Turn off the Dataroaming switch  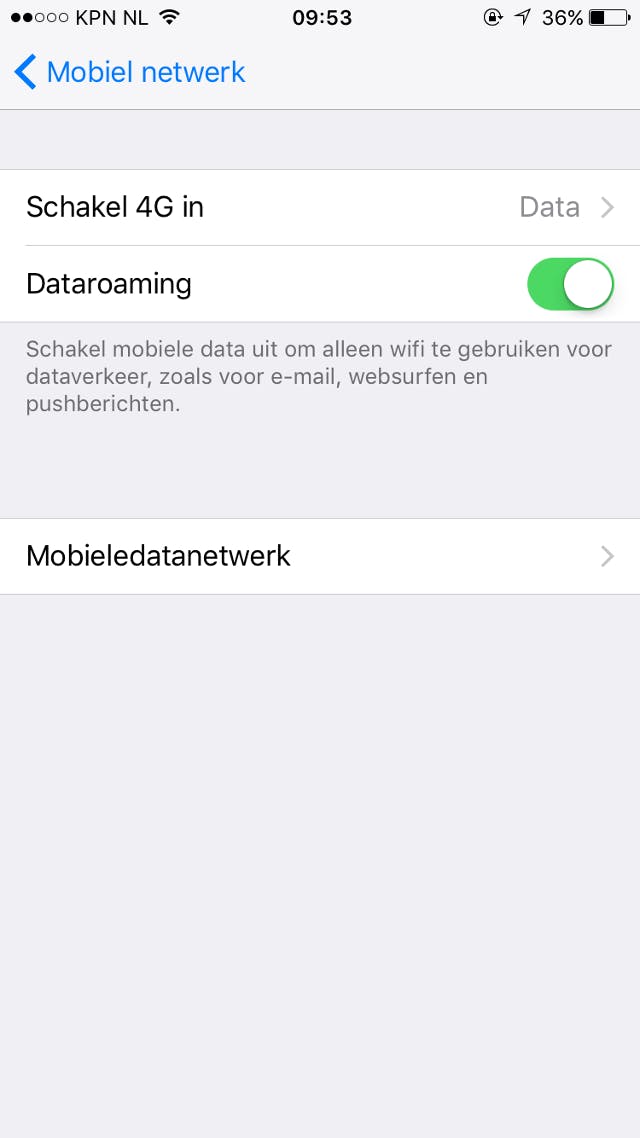570,284
